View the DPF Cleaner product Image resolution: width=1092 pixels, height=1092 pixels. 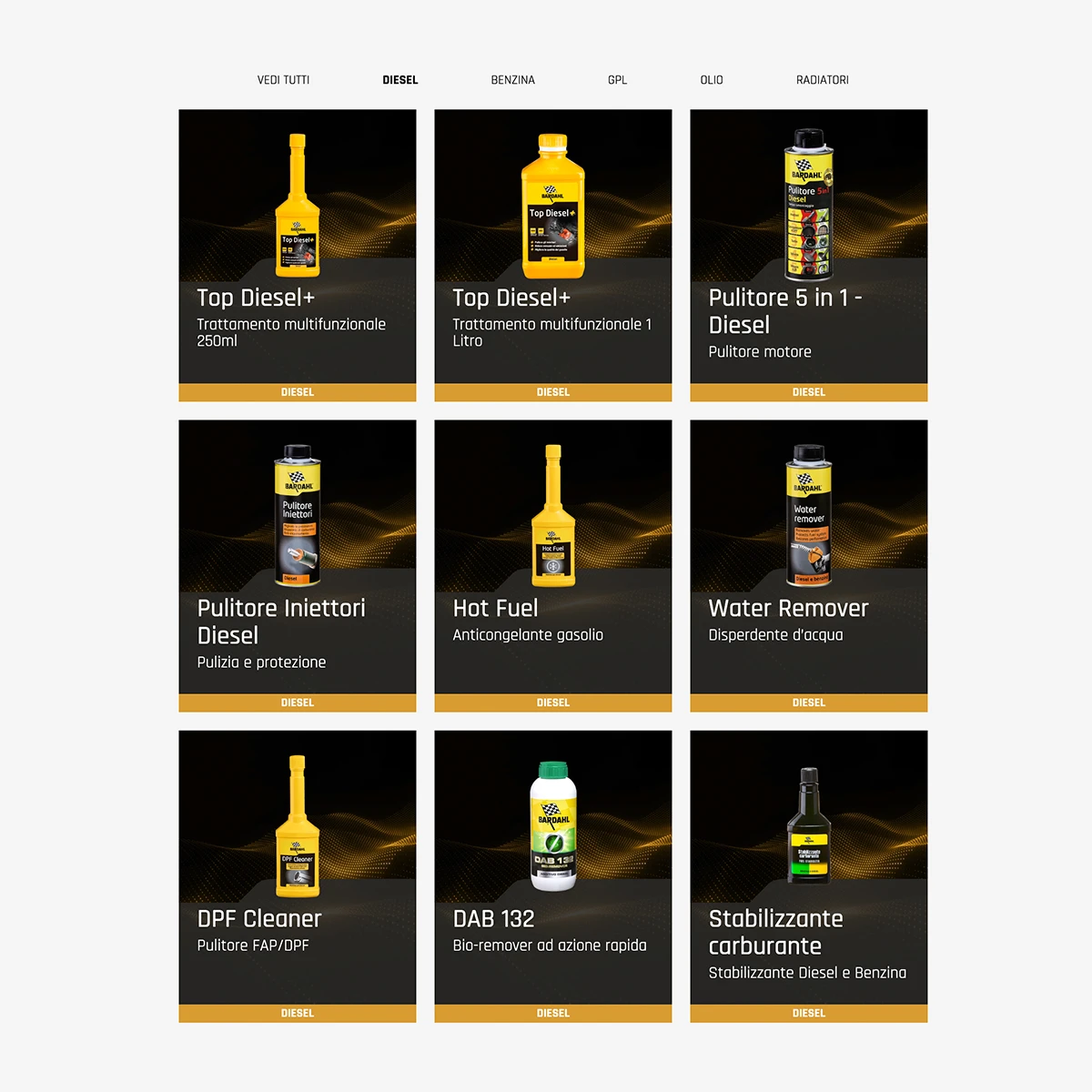[297, 875]
